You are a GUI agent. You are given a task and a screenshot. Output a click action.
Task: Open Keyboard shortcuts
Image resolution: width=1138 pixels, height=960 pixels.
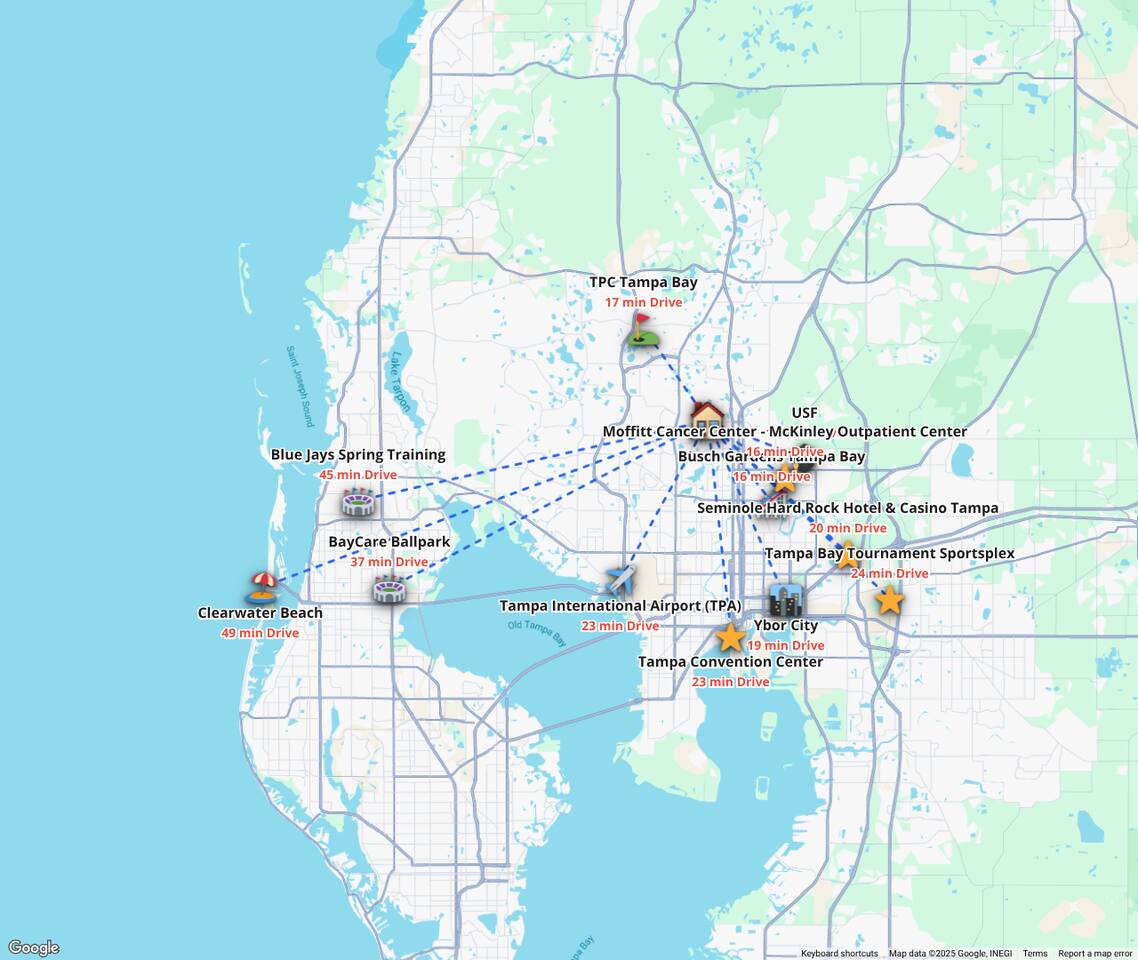tap(839, 953)
